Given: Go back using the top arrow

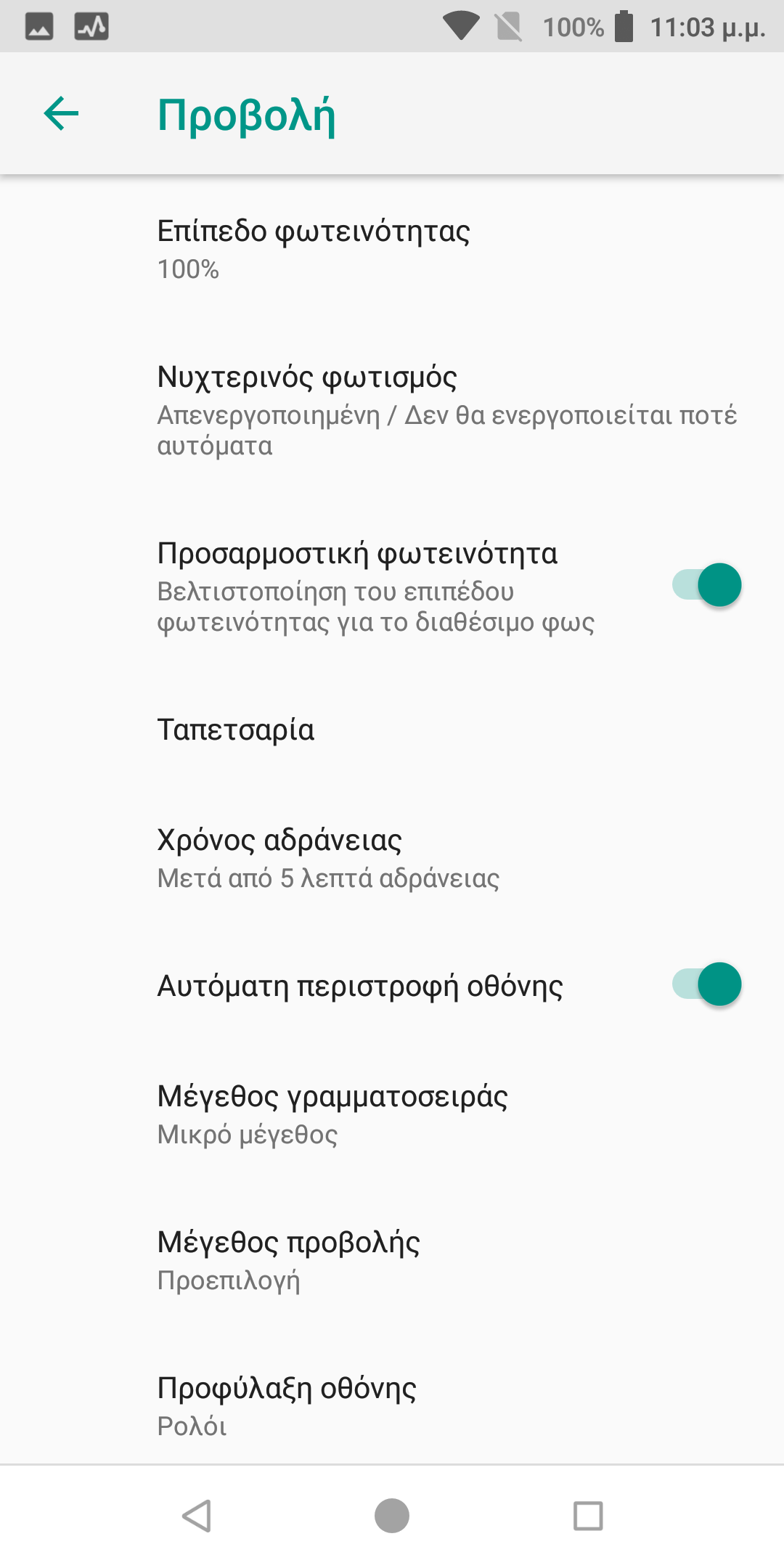Looking at the screenshot, I should [61, 114].
